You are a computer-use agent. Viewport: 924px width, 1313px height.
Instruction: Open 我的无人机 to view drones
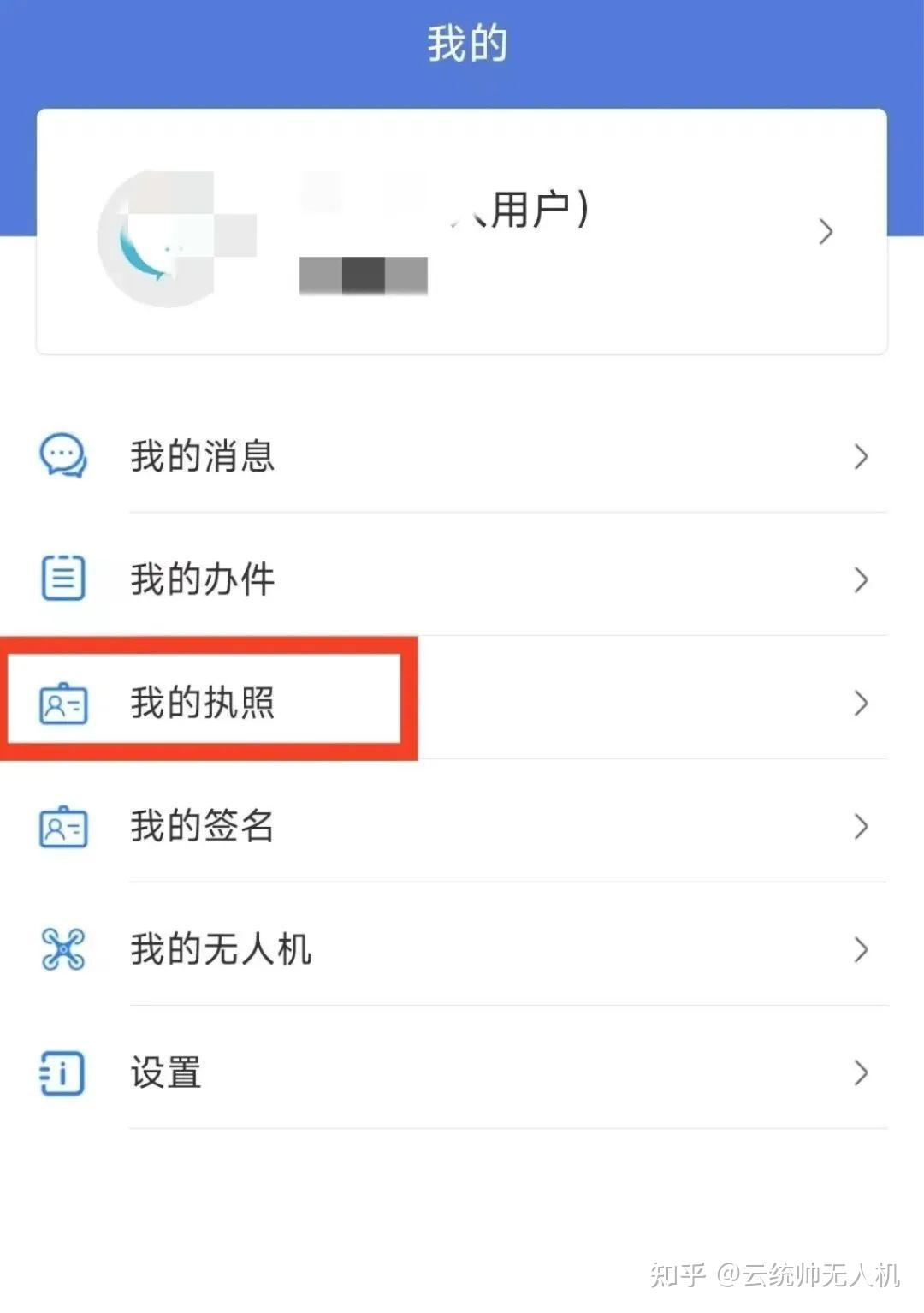pos(221,949)
